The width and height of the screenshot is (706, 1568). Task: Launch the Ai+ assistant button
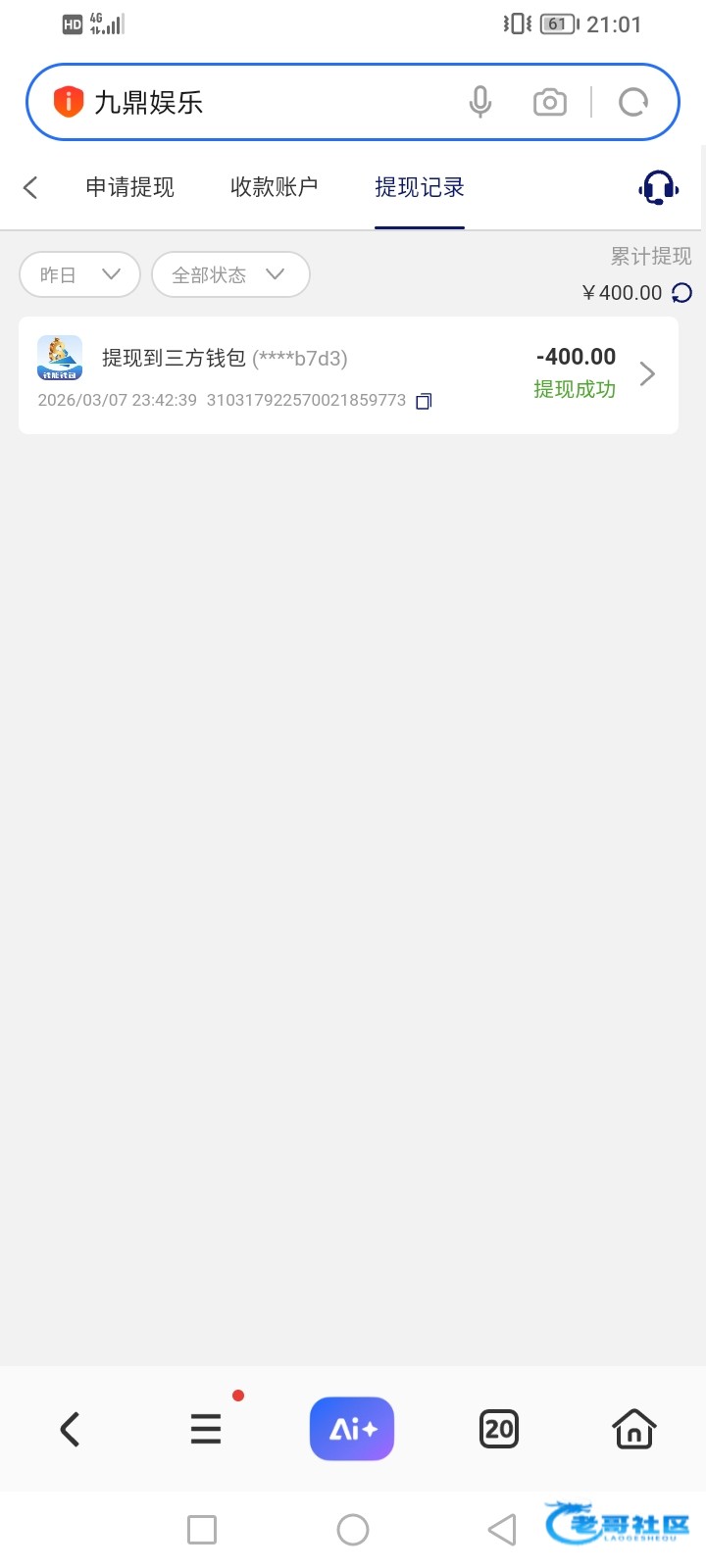(x=352, y=1429)
